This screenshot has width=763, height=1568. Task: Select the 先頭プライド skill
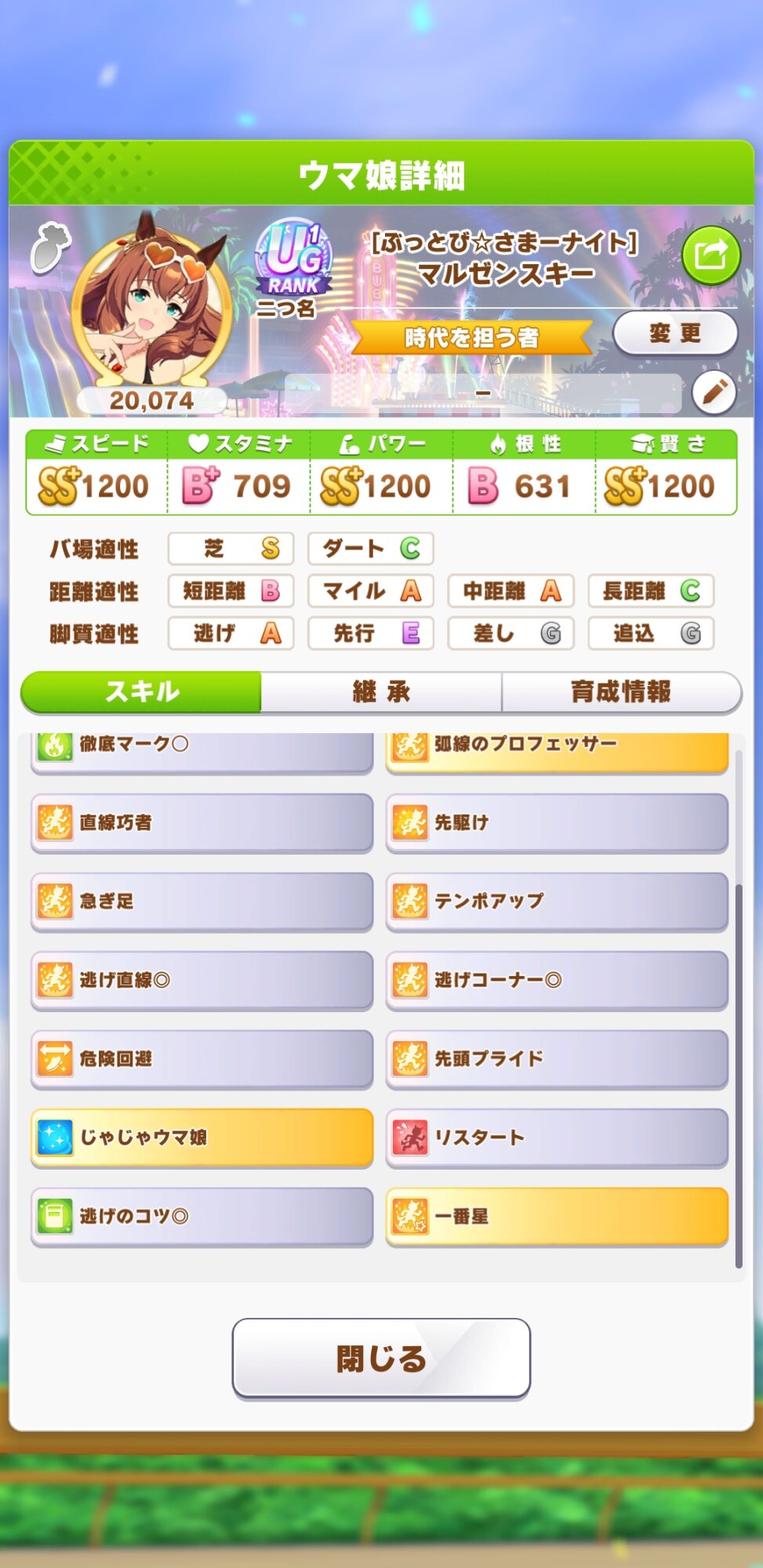(x=557, y=1059)
